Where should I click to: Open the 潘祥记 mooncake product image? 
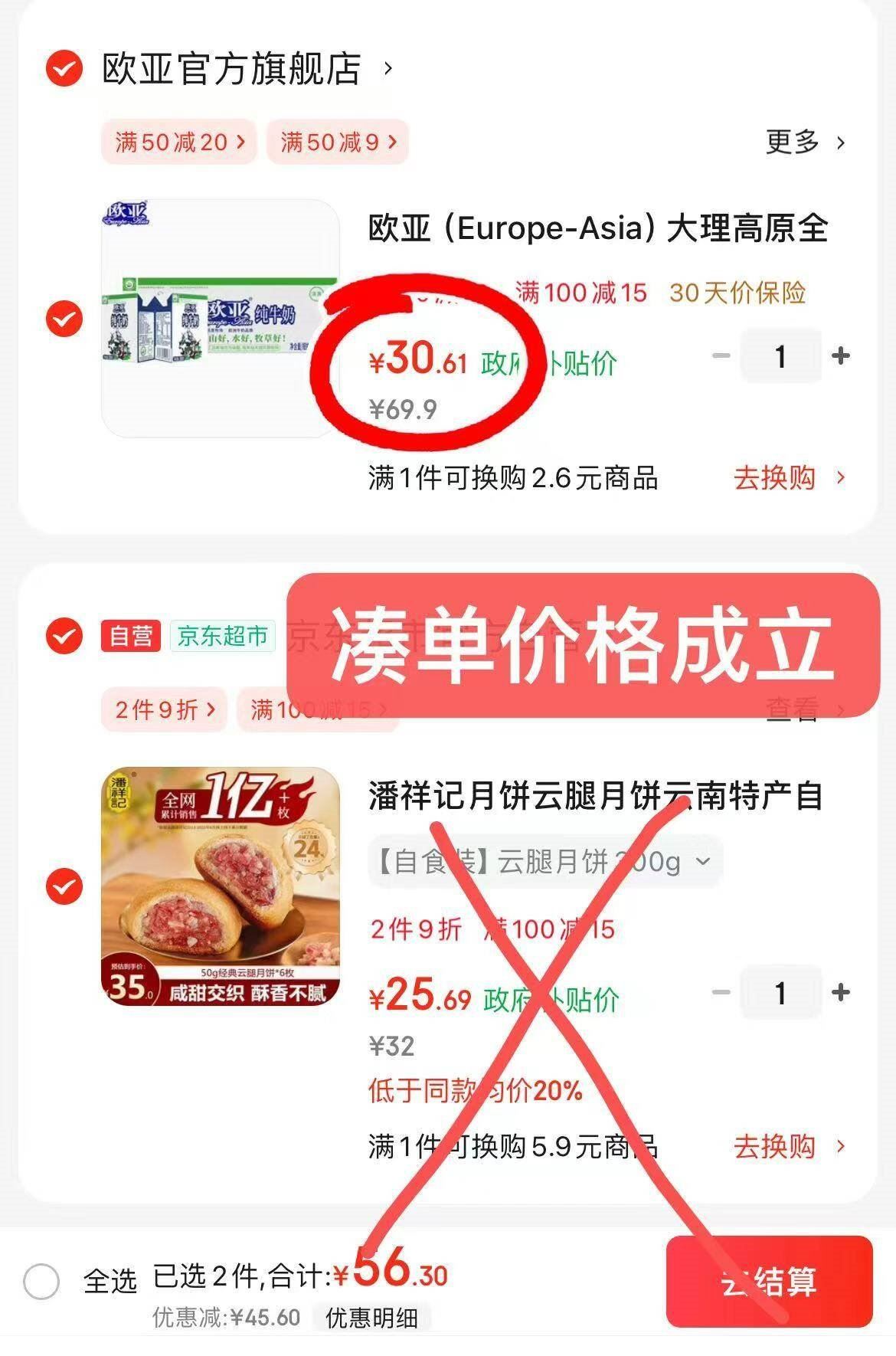221,886
